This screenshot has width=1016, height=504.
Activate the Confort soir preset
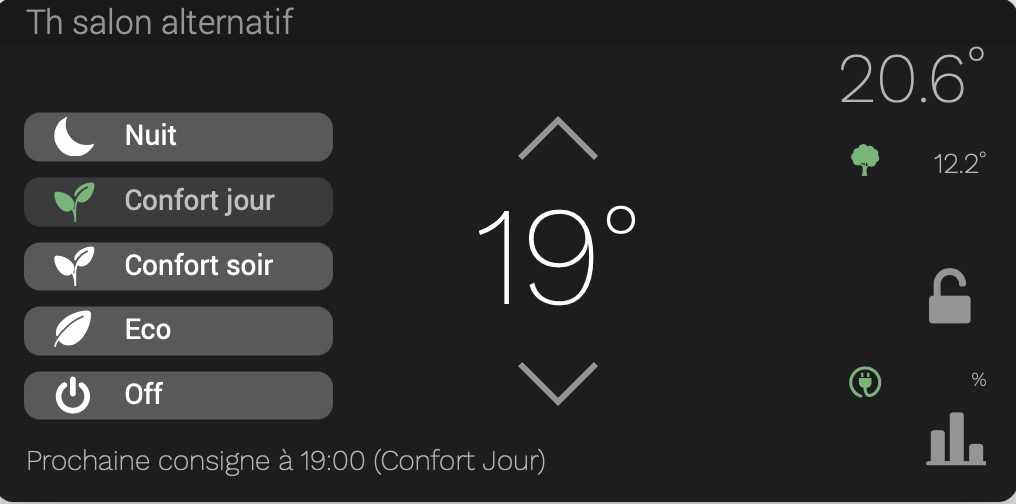(178, 266)
